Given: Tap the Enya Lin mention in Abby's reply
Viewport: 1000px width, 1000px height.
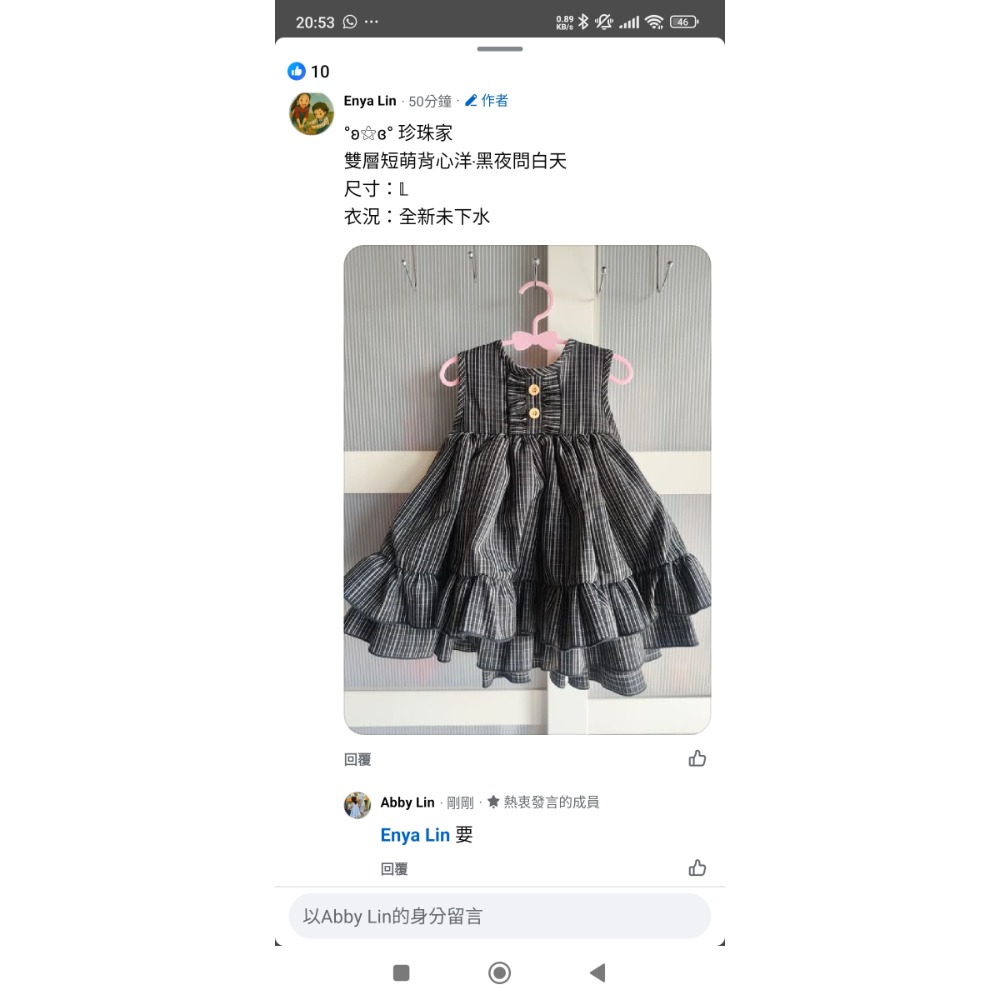Looking at the screenshot, I should [415, 835].
